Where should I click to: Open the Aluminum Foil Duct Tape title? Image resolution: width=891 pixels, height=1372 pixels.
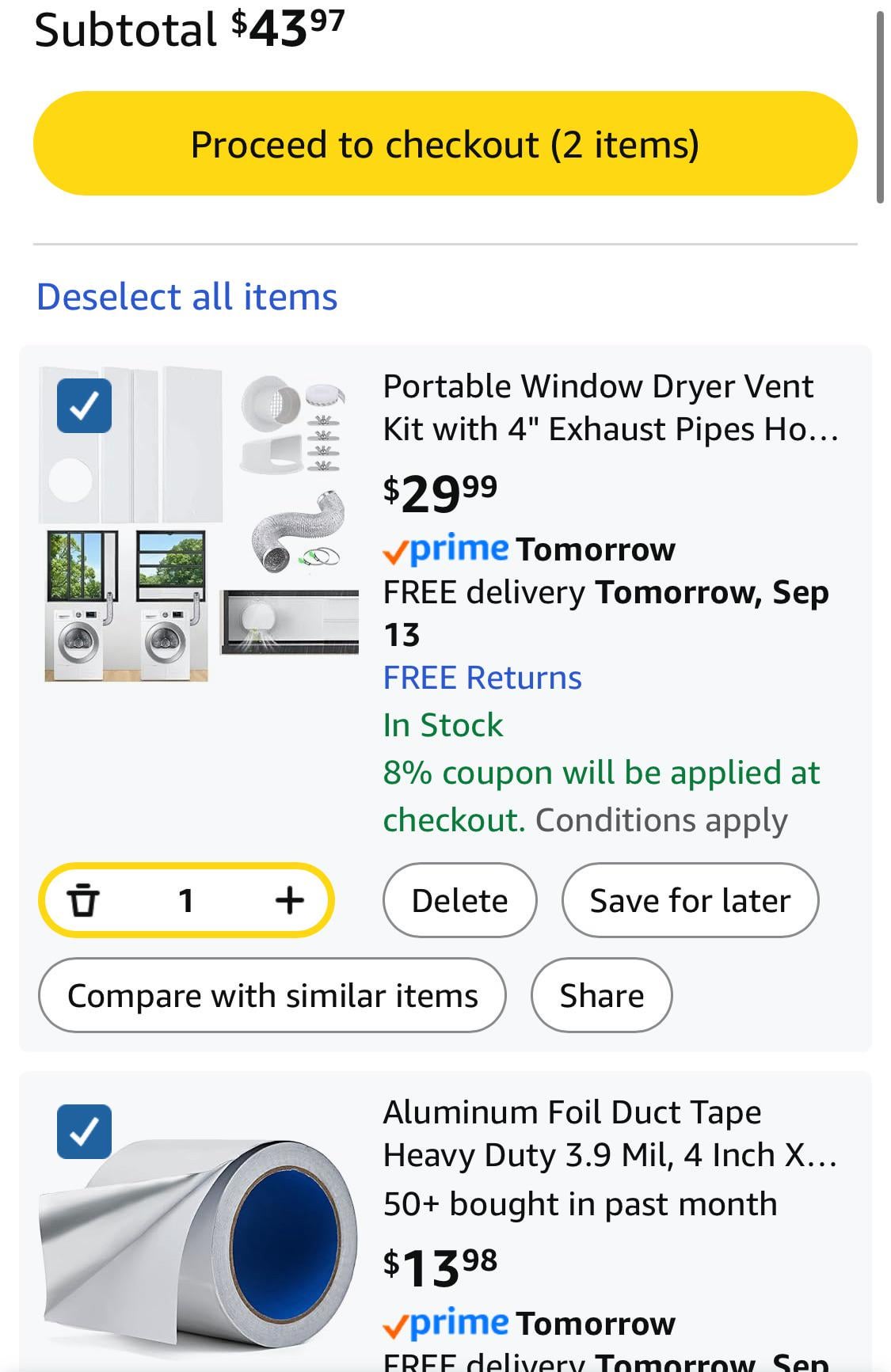tap(610, 1134)
